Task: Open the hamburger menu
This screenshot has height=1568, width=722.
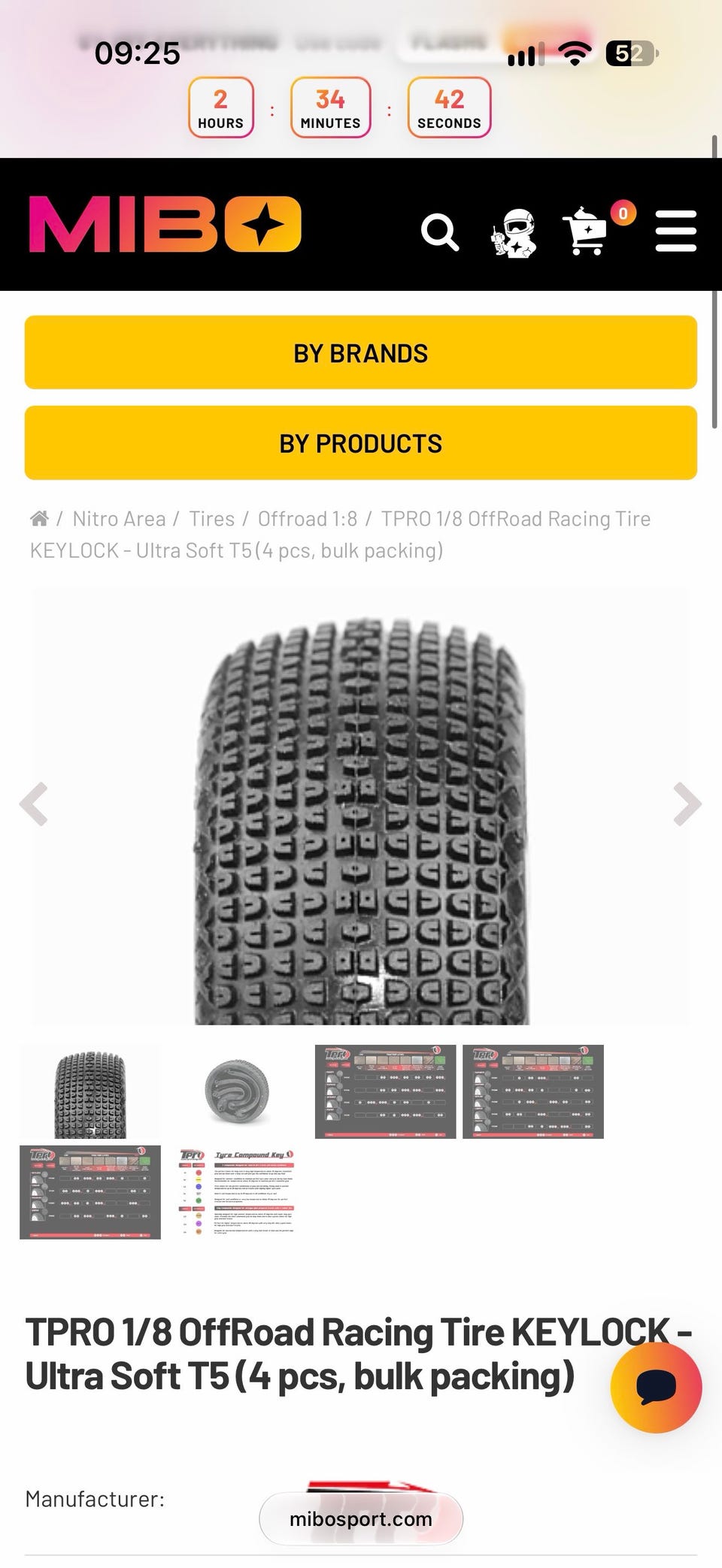Action: tap(675, 231)
